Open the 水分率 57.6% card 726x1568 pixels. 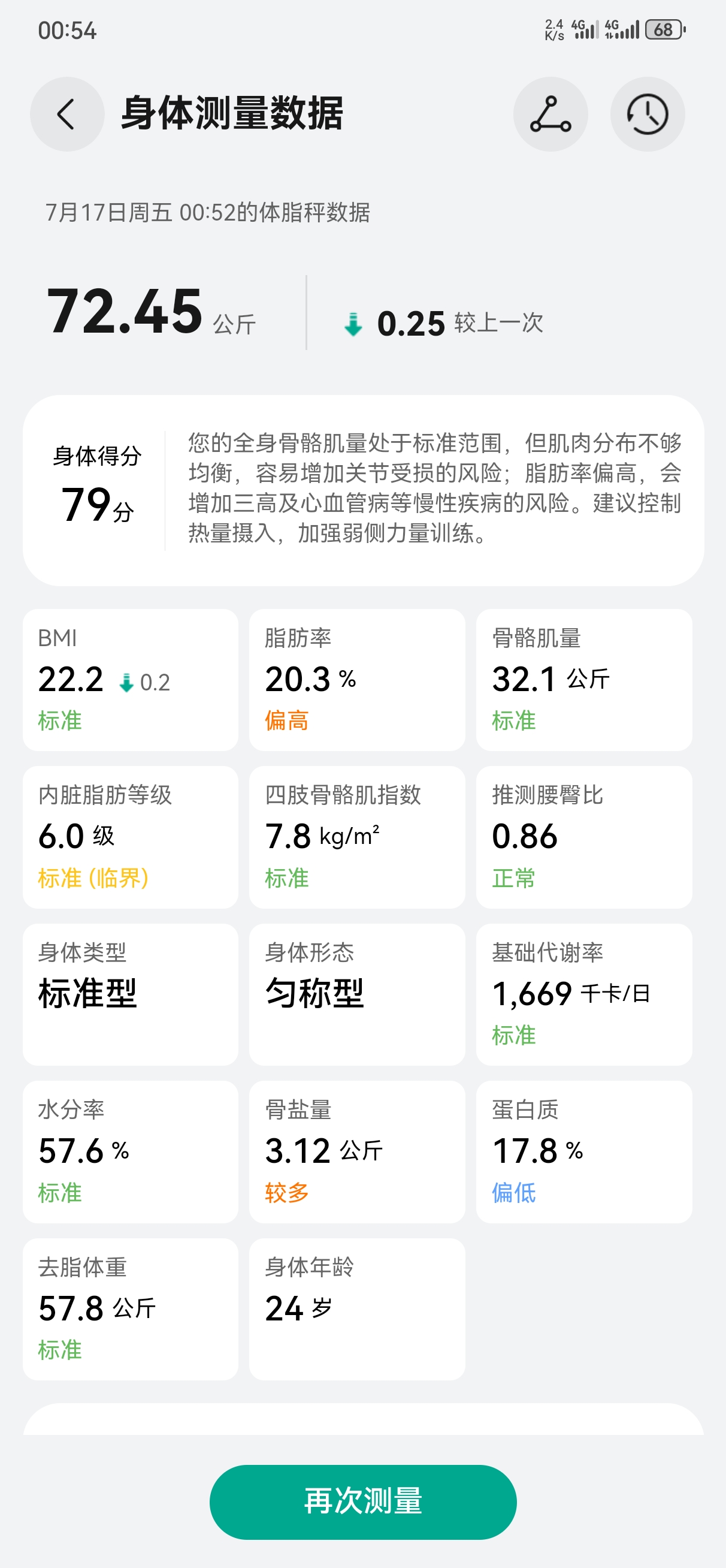pyautogui.click(x=130, y=1151)
